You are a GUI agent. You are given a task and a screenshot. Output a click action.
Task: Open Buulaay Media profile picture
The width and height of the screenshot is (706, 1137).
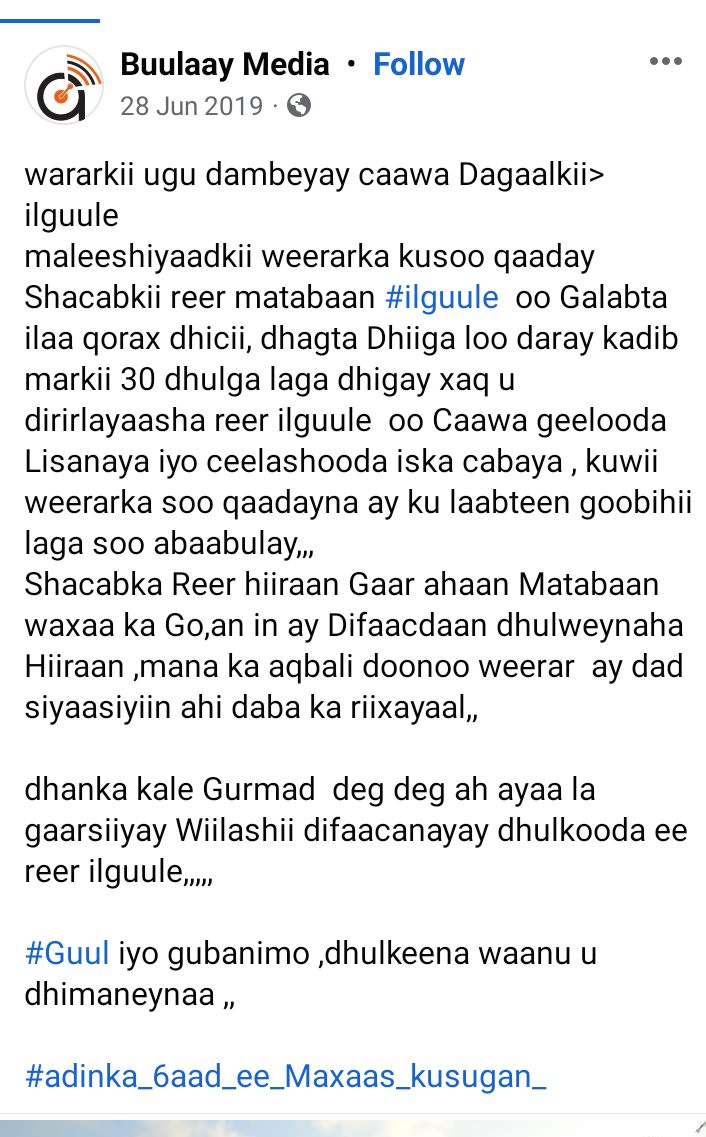pos(64,85)
